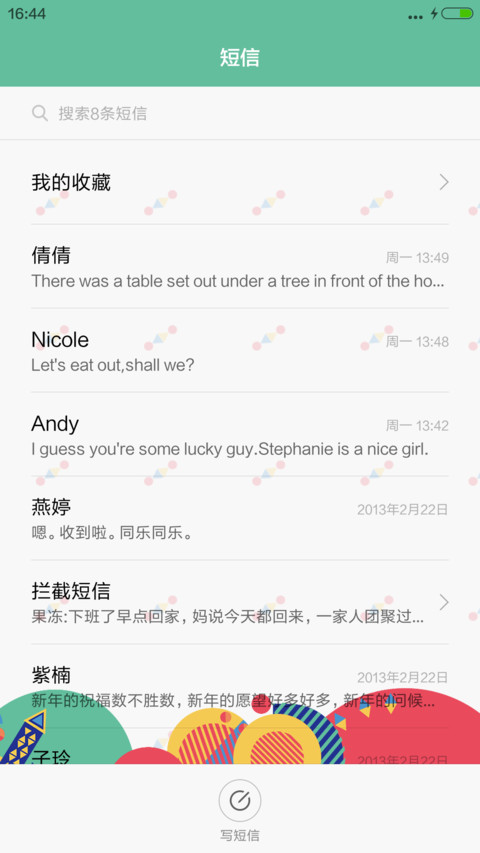
Task: Open the conversation with 紫楠
Action: (x=240, y=687)
